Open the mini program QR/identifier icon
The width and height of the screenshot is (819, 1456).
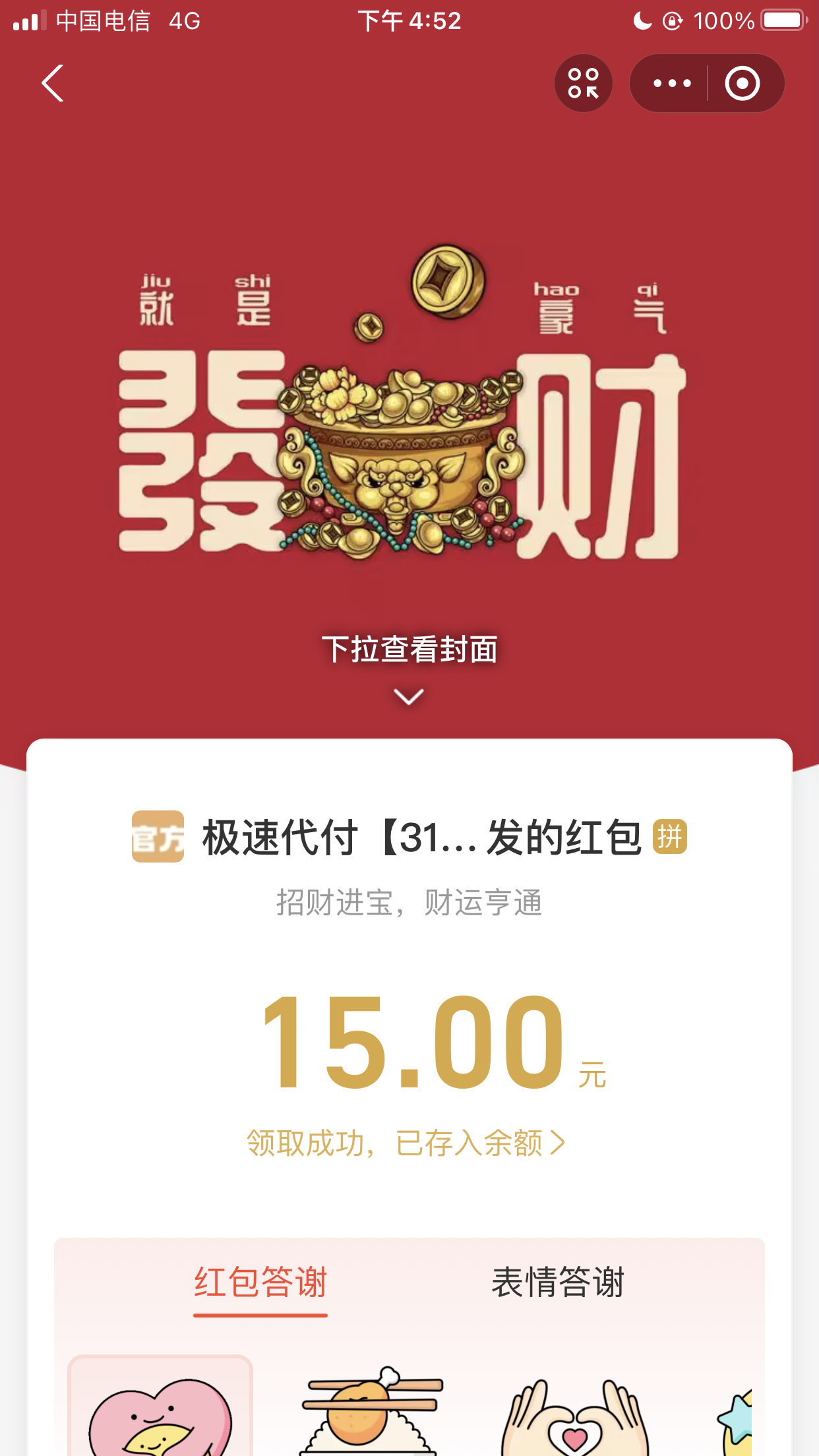583,83
